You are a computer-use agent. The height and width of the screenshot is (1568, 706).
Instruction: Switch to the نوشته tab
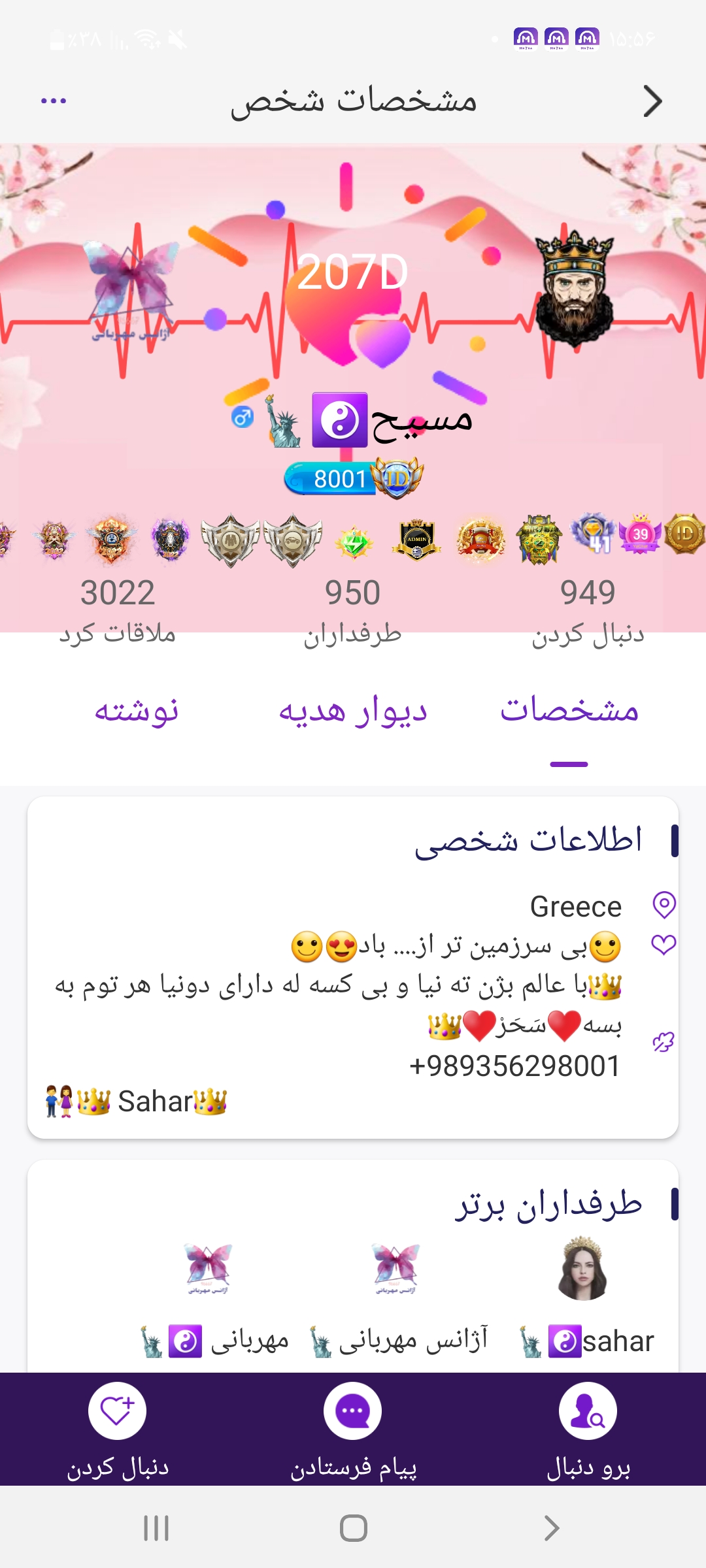click(x=137, y=711)
